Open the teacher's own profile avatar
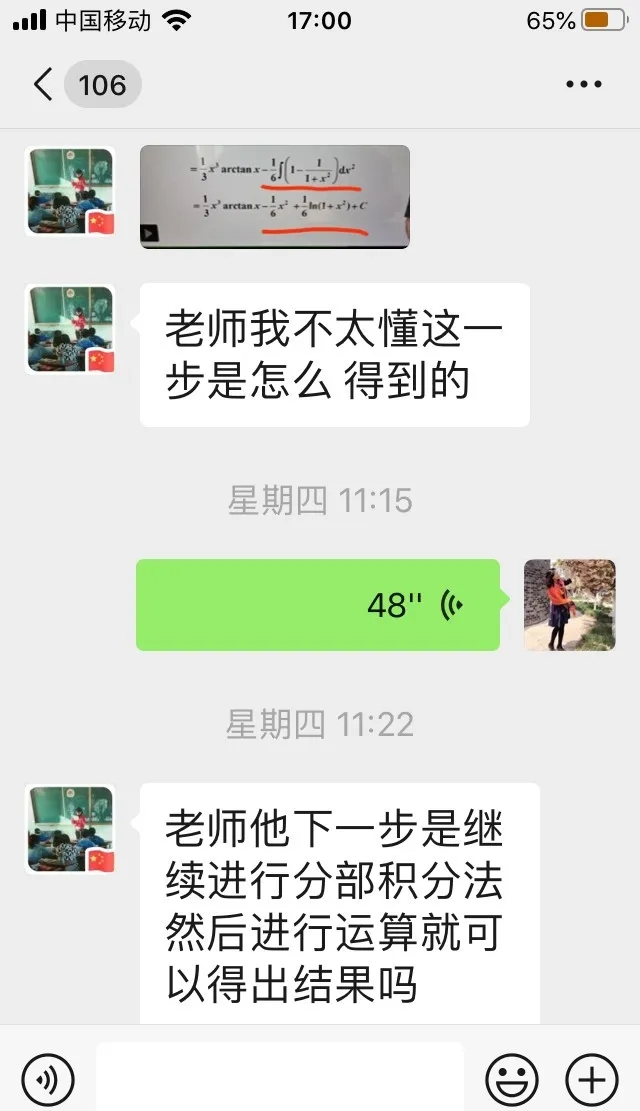The height and width of the screenshot is (1111, 640). point(569,605)
